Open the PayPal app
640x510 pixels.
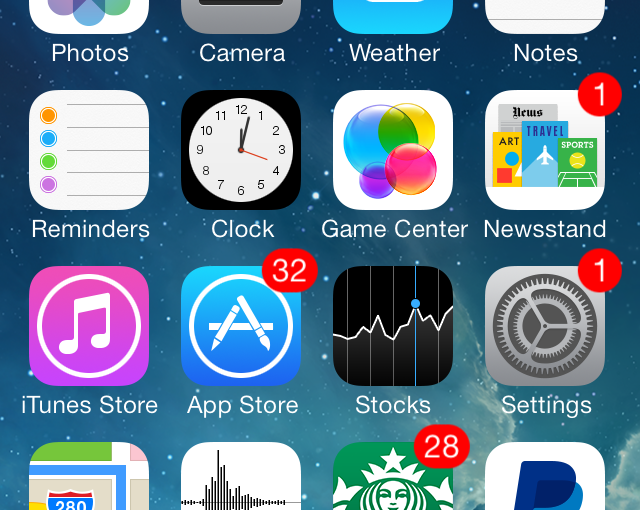(545, 478)
